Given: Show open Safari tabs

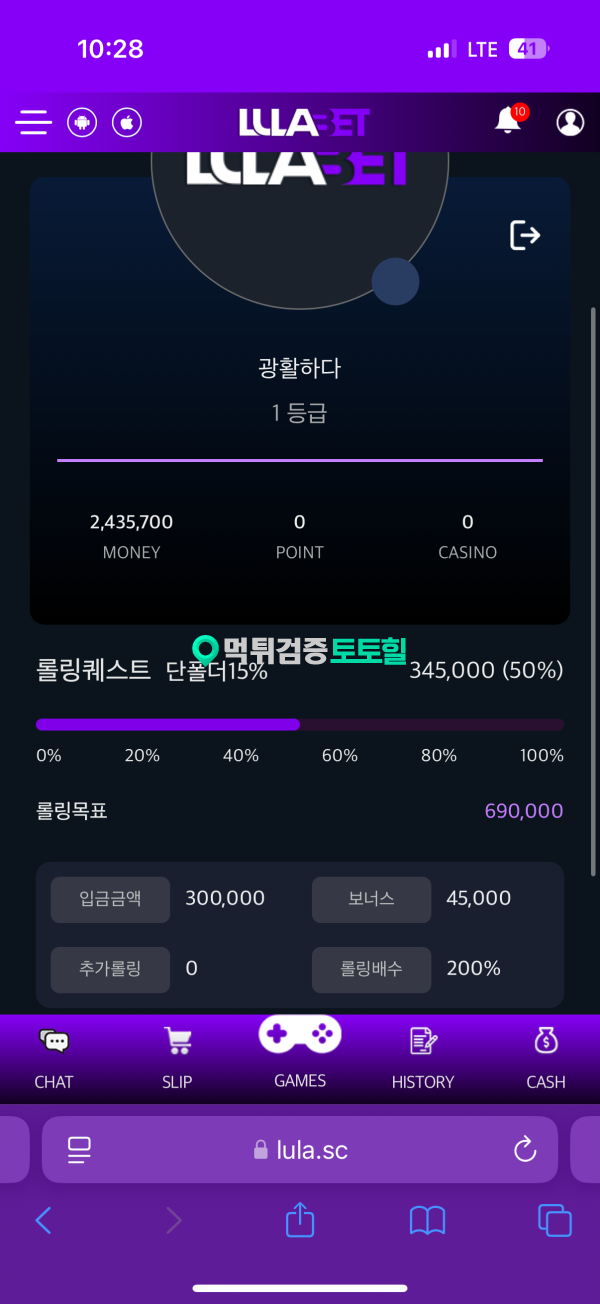Looking at the screenshot, I should coord(555,1220).
